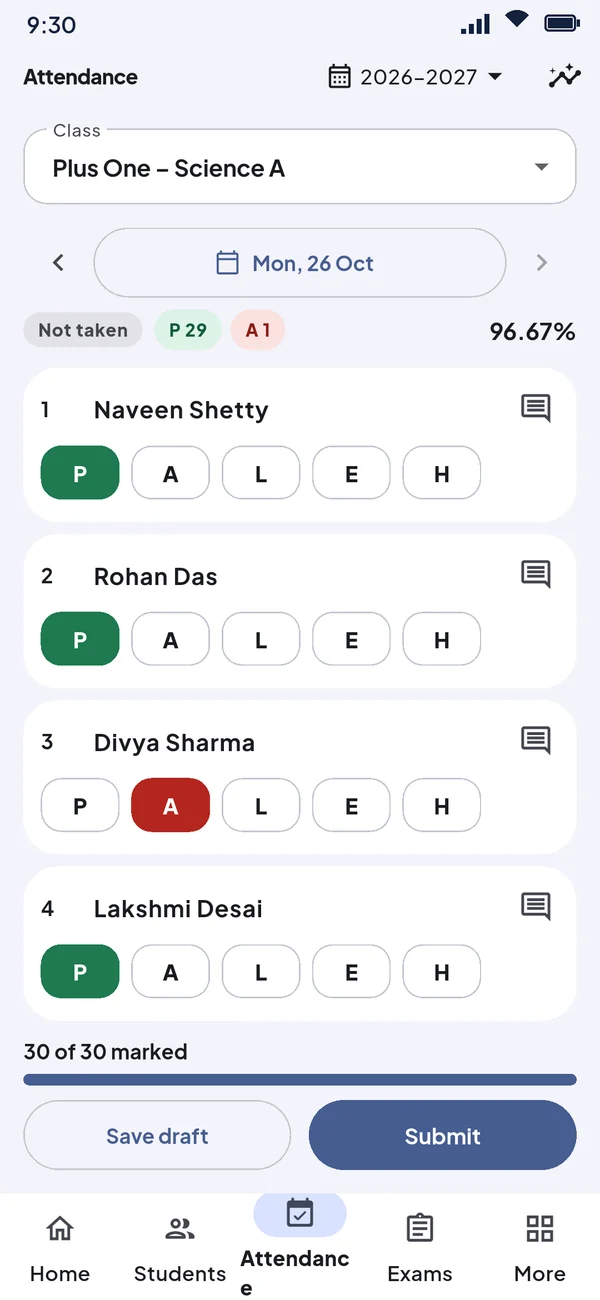Submit the attendance
The width and height of the screenshot is (600, 1300).
click(x=443, y=1135)
